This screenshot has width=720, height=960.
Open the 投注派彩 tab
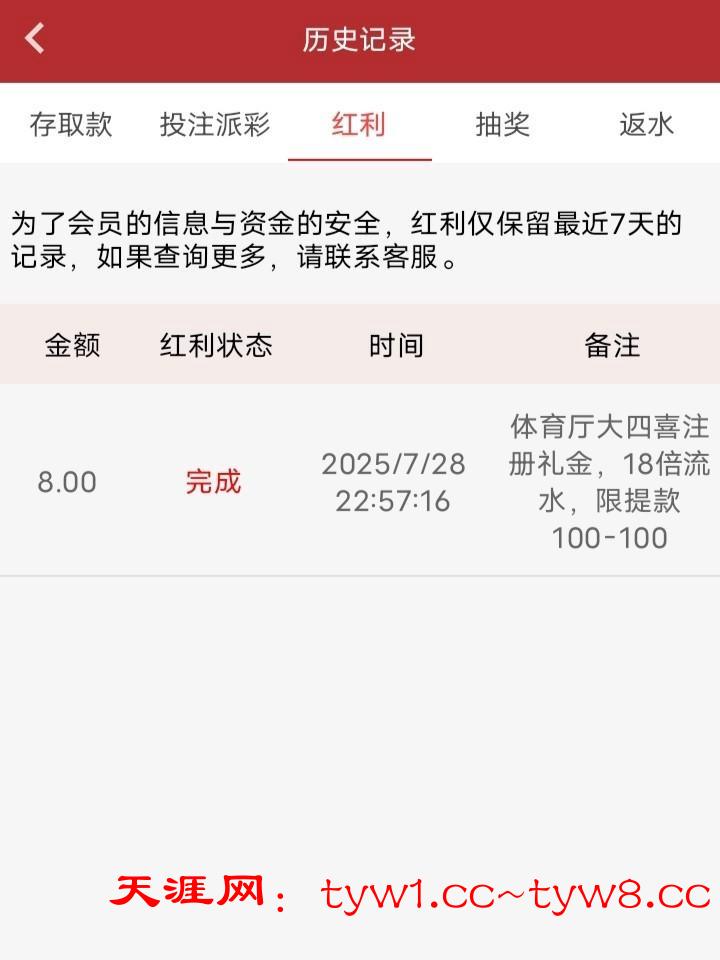coord(215,125)
